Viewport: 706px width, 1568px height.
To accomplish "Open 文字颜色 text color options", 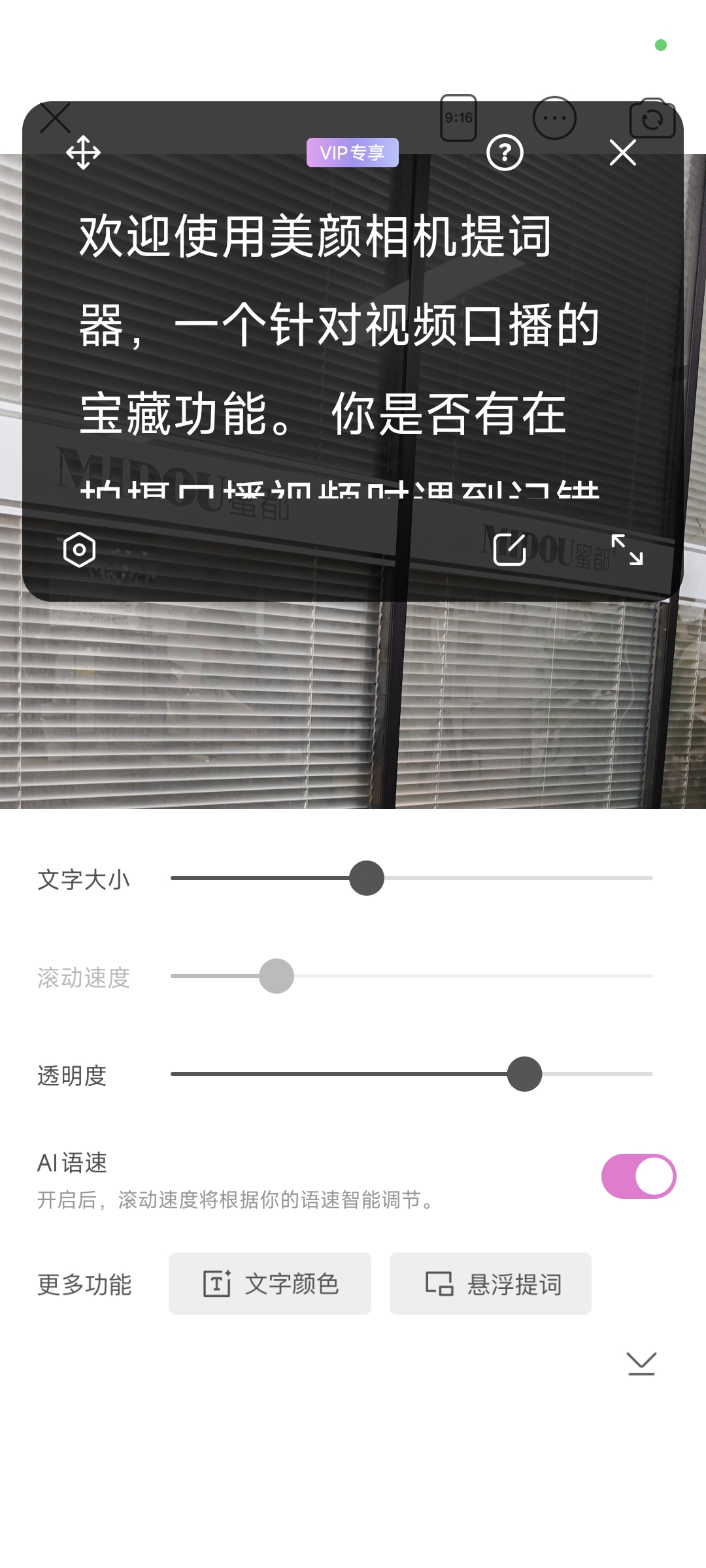I will point(270,1284).
